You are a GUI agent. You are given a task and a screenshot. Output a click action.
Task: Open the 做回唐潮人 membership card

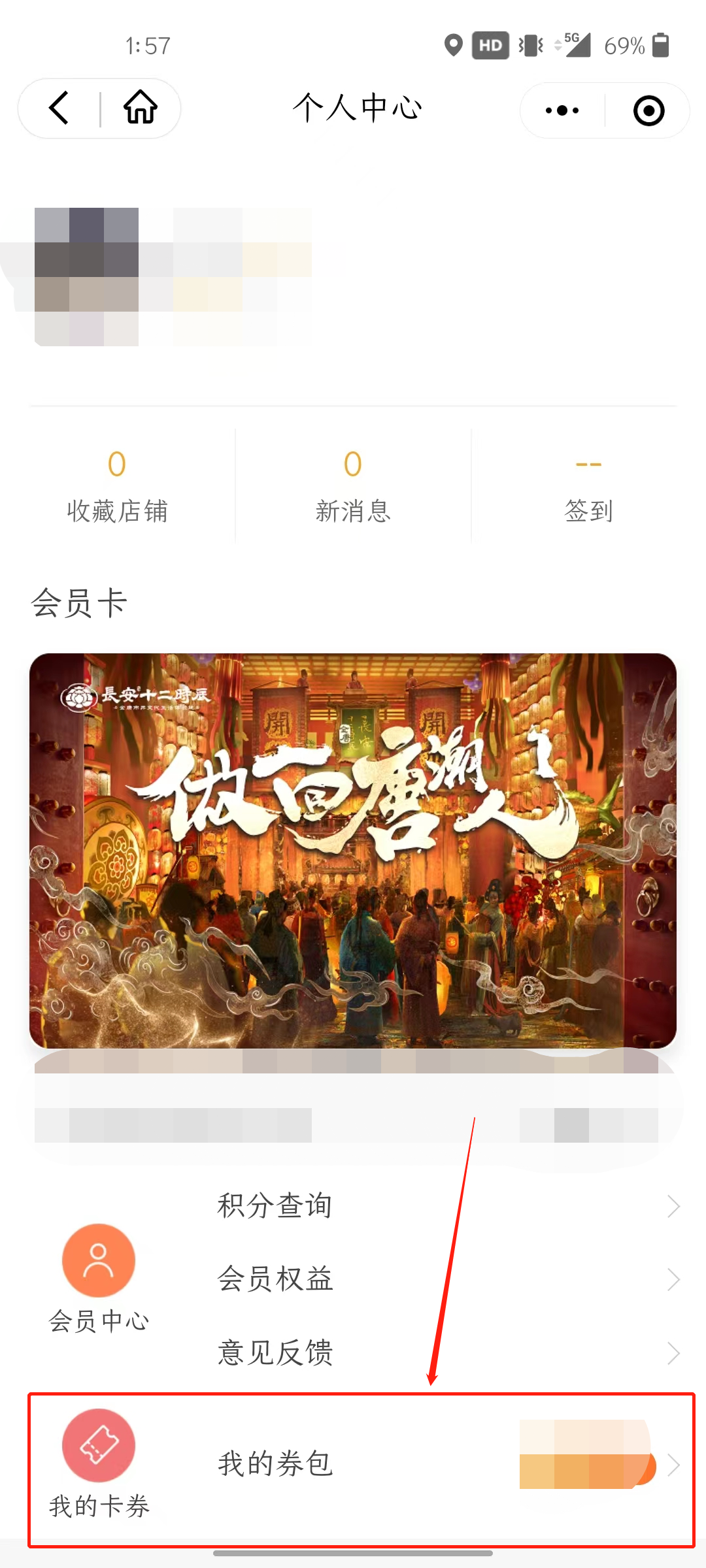click(353, 849)
